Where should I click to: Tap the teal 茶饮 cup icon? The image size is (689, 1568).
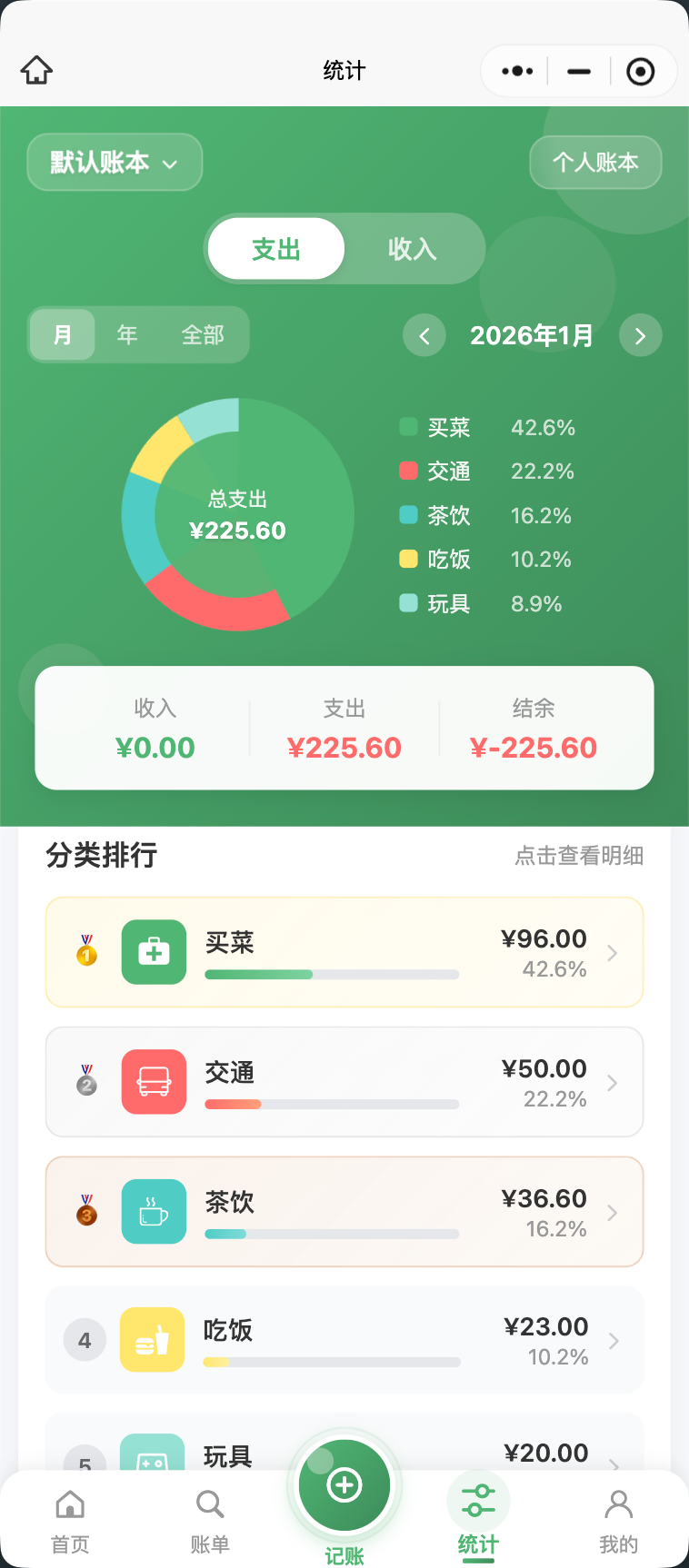(154, 1211)
